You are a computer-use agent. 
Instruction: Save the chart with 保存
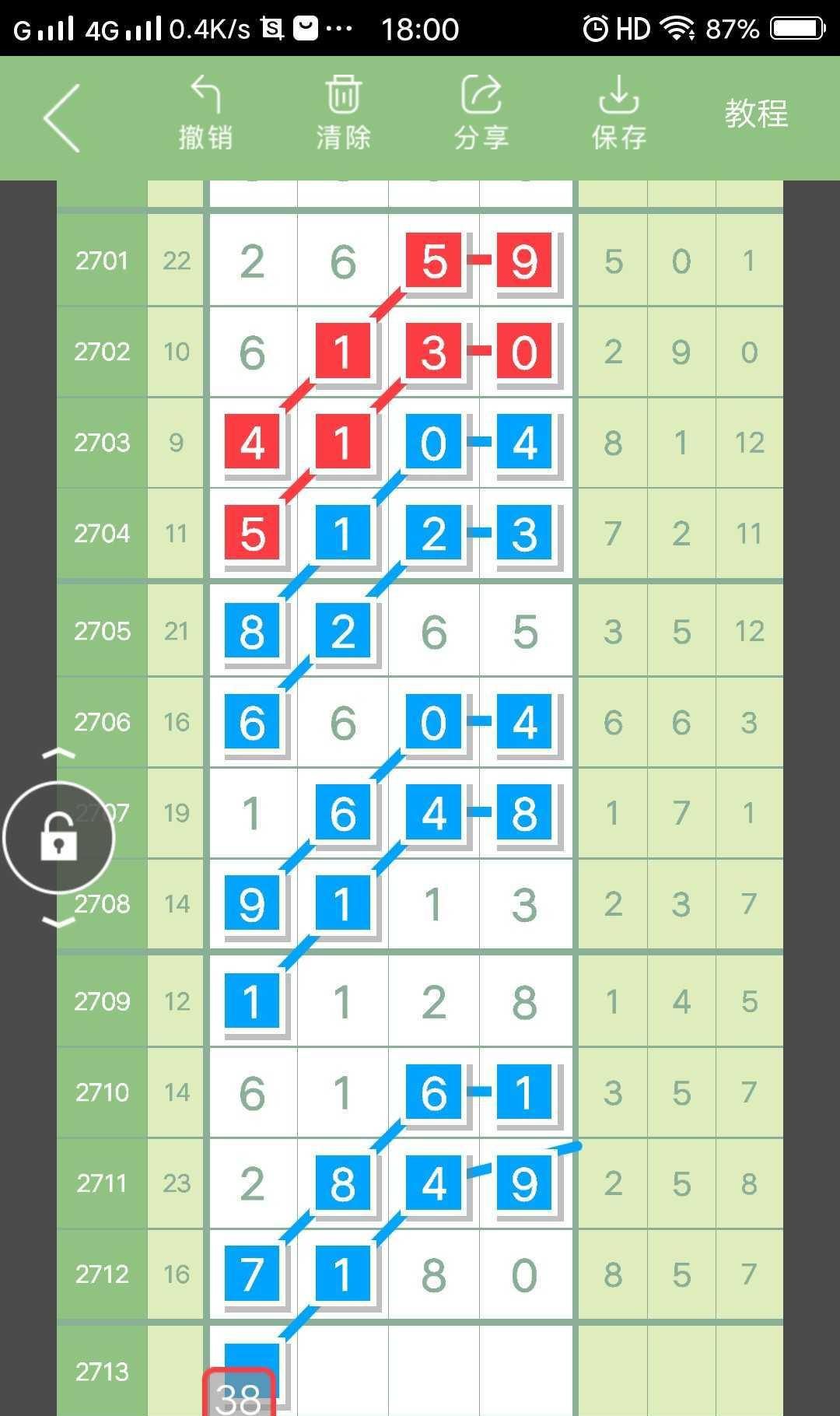(x=619, y=114)
